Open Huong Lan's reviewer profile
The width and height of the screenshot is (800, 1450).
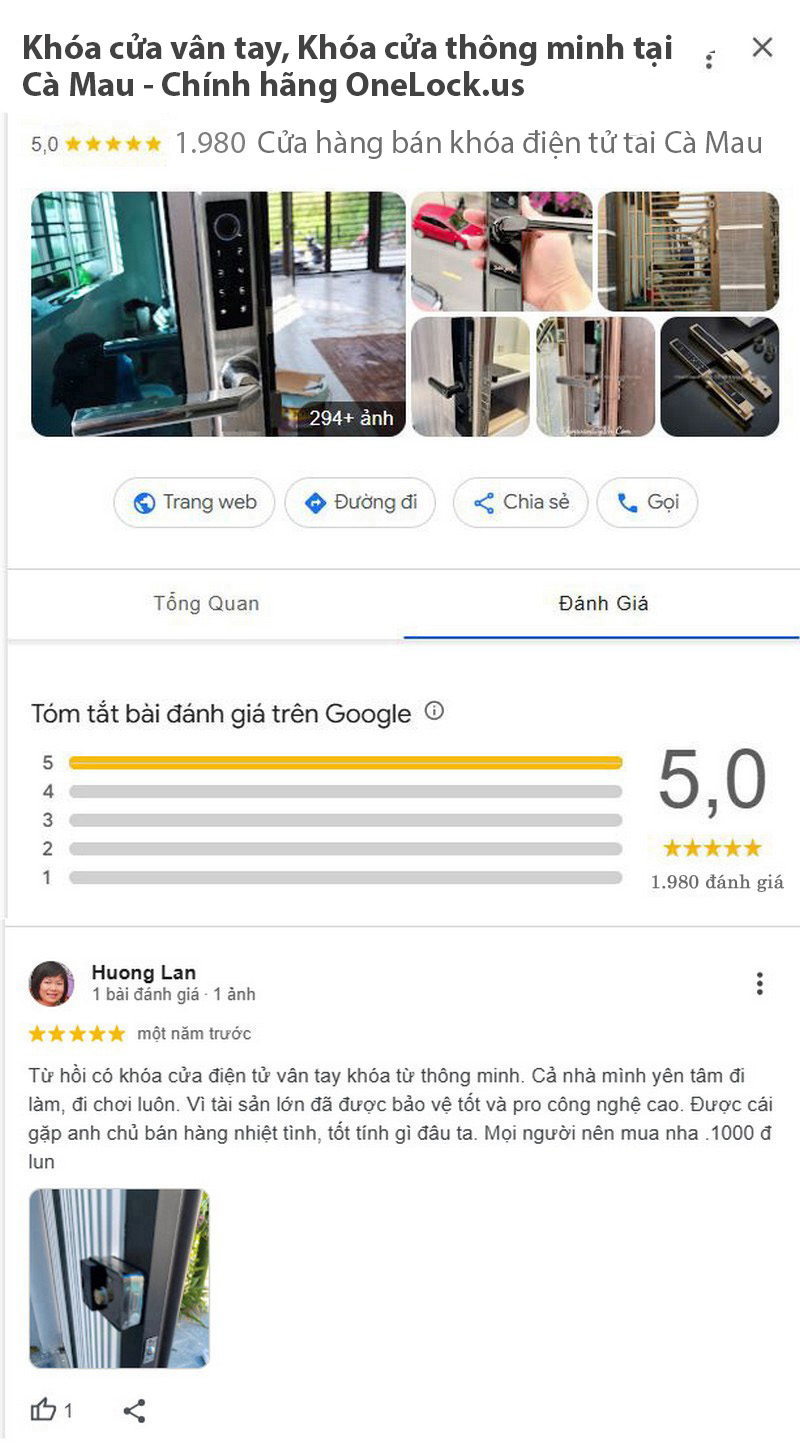[x=144, y=972]
